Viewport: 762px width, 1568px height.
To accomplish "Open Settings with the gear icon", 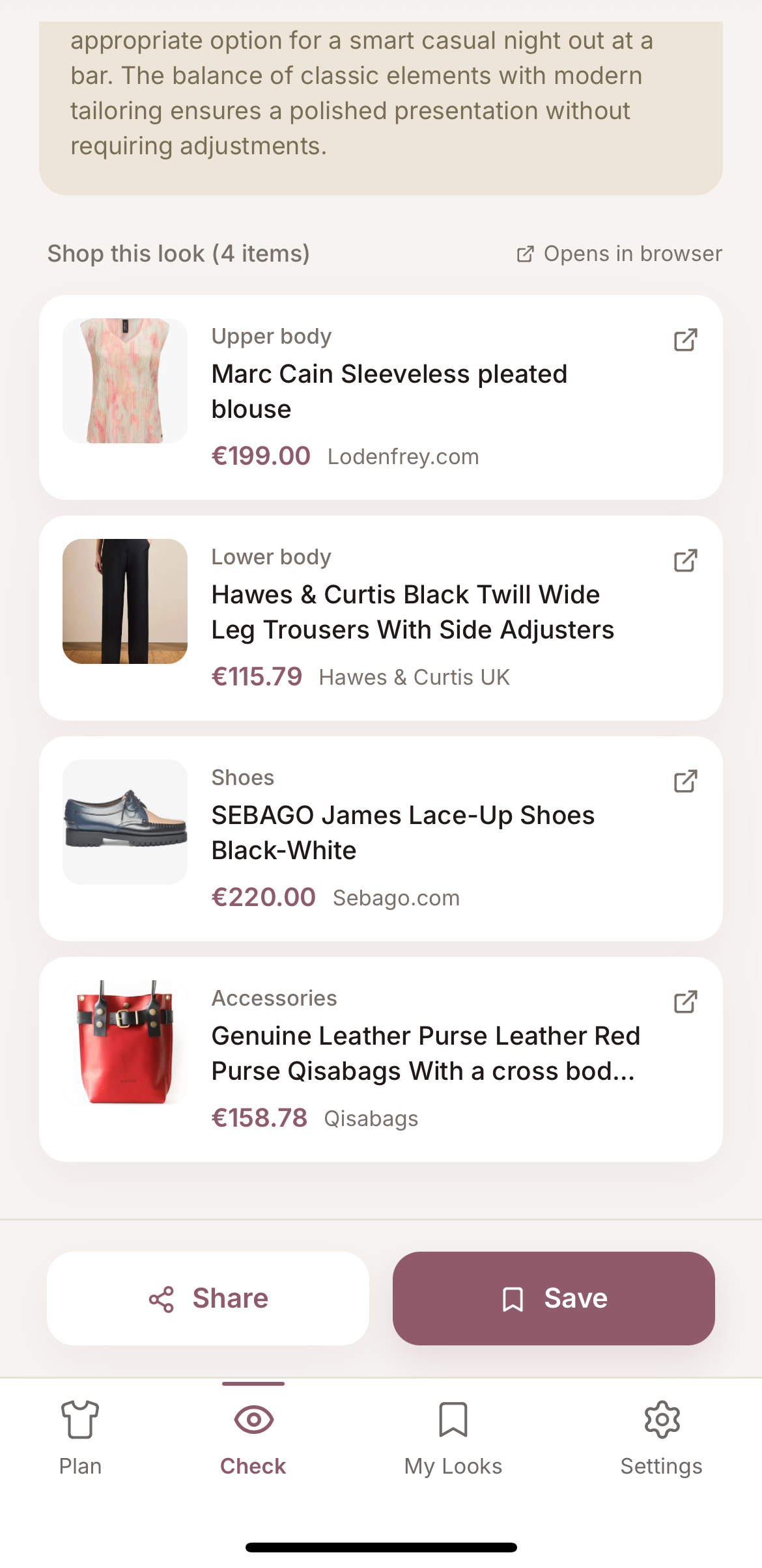I will [x=661, y=1419].
